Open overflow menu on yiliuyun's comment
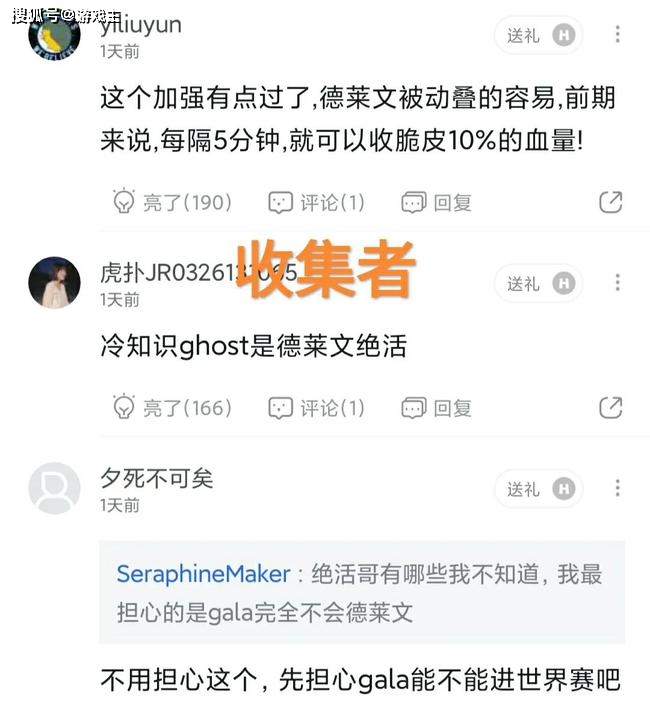Screen dimensions: 650x719 pyautogui.click(x=617, y=35)
